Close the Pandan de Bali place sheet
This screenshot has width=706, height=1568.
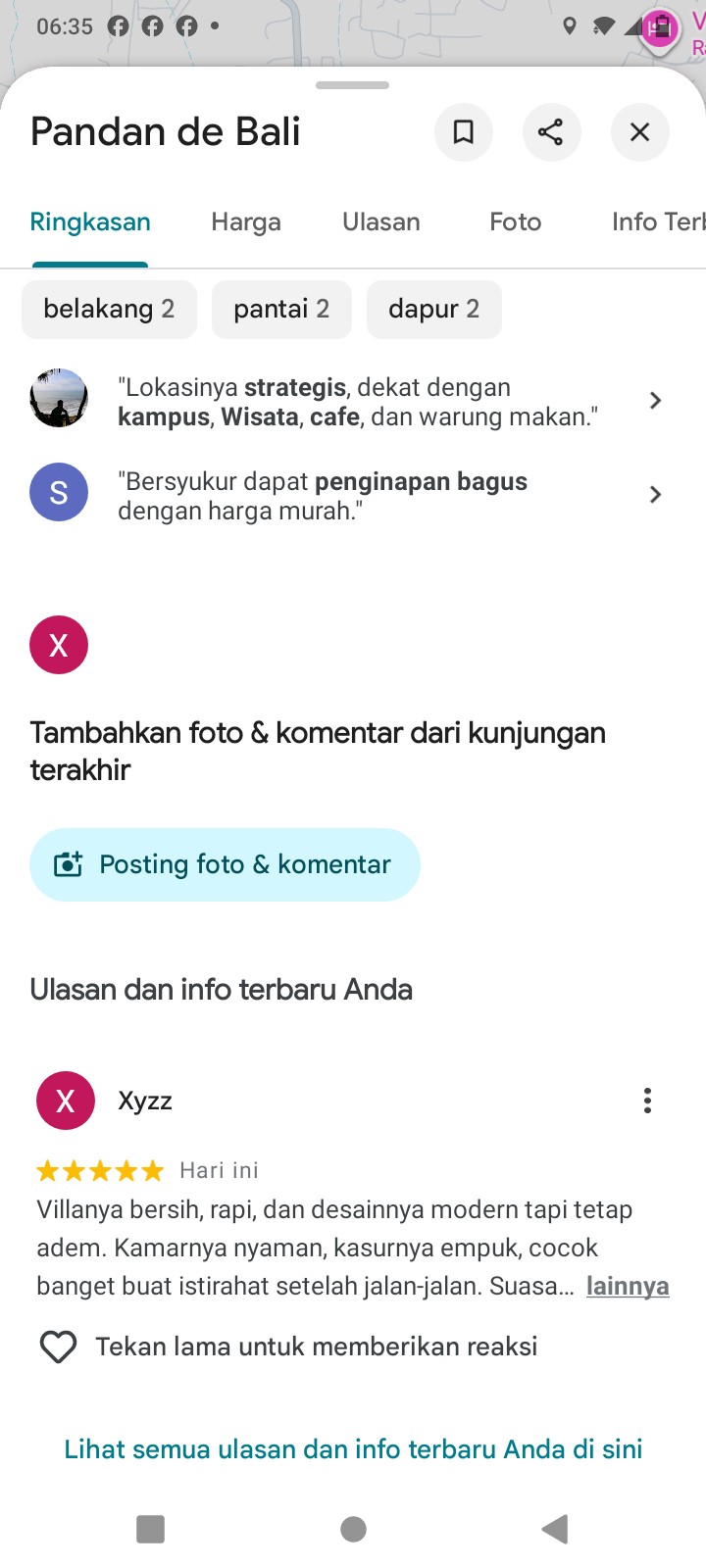639,132
